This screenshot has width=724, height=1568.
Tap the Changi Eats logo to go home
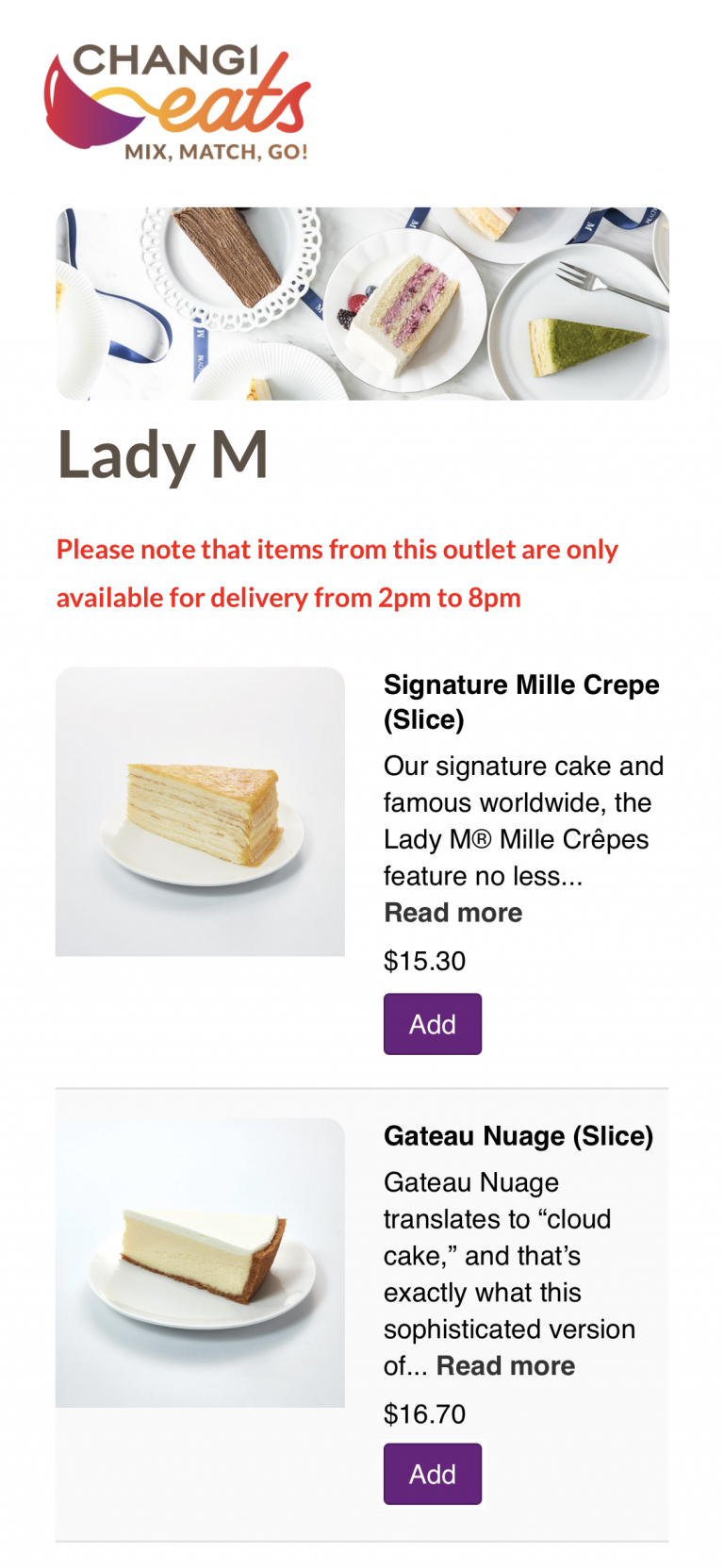point(177,102)
